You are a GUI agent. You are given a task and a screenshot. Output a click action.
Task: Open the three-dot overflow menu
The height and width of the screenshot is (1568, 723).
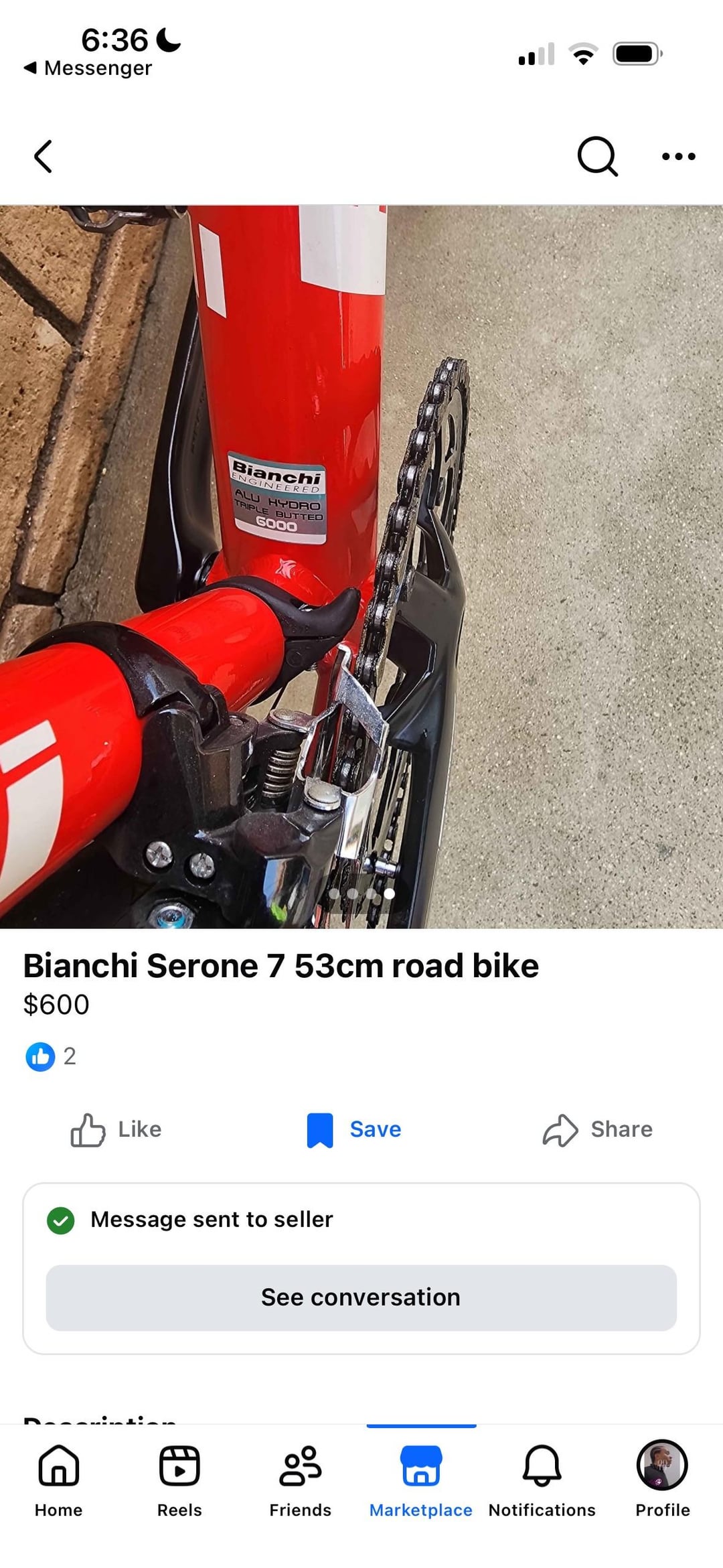tap(678, 157)
